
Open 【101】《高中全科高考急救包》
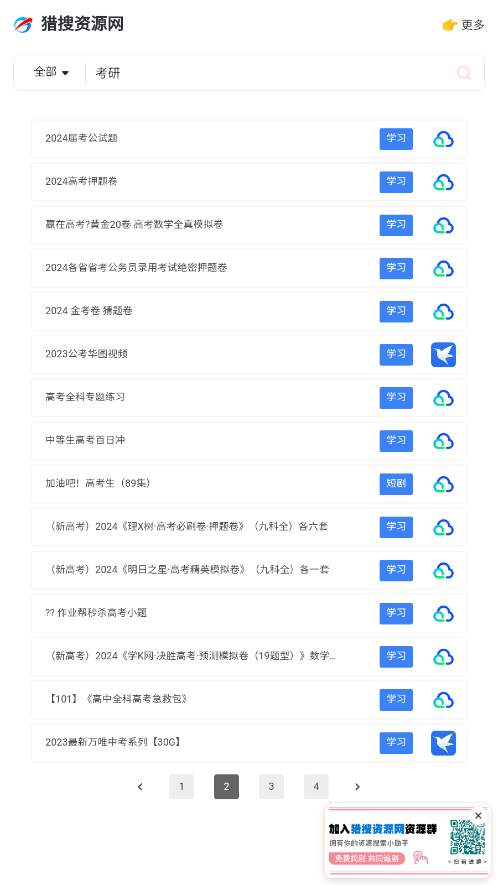click(x=116, y=699)
